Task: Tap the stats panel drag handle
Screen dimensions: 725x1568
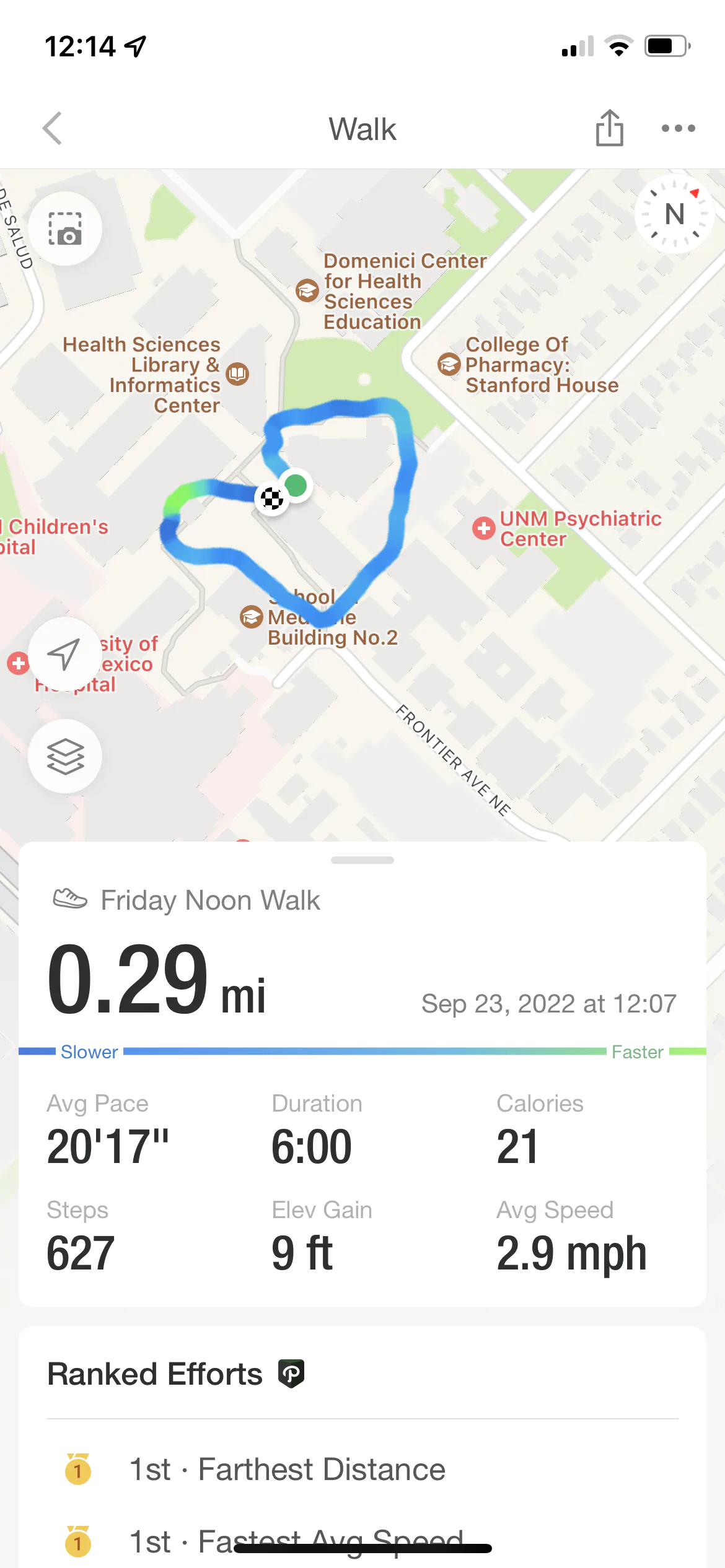Action: click(362, 860)
